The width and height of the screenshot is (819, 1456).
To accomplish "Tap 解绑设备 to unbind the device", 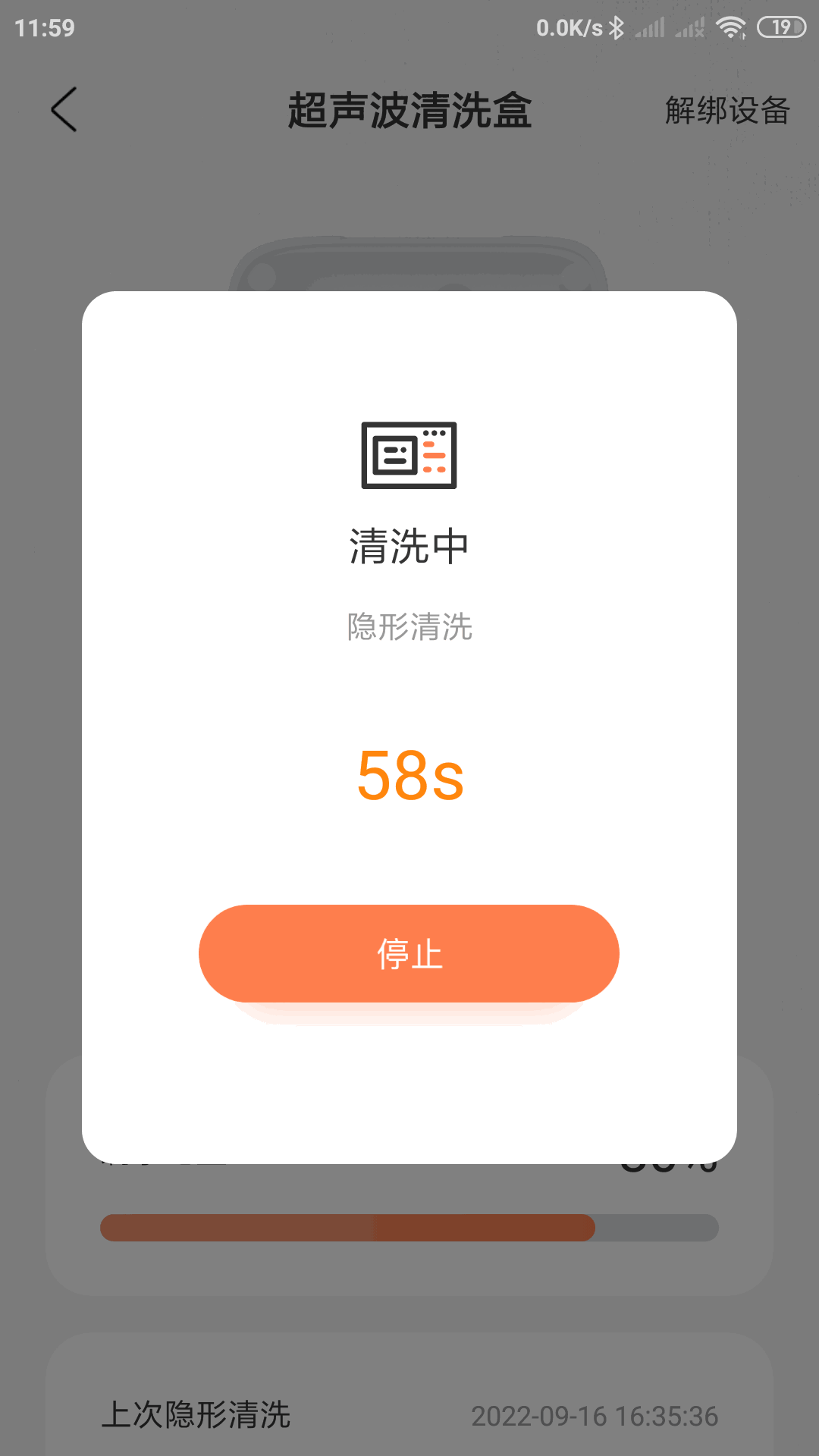I will (x=727, y=111).
